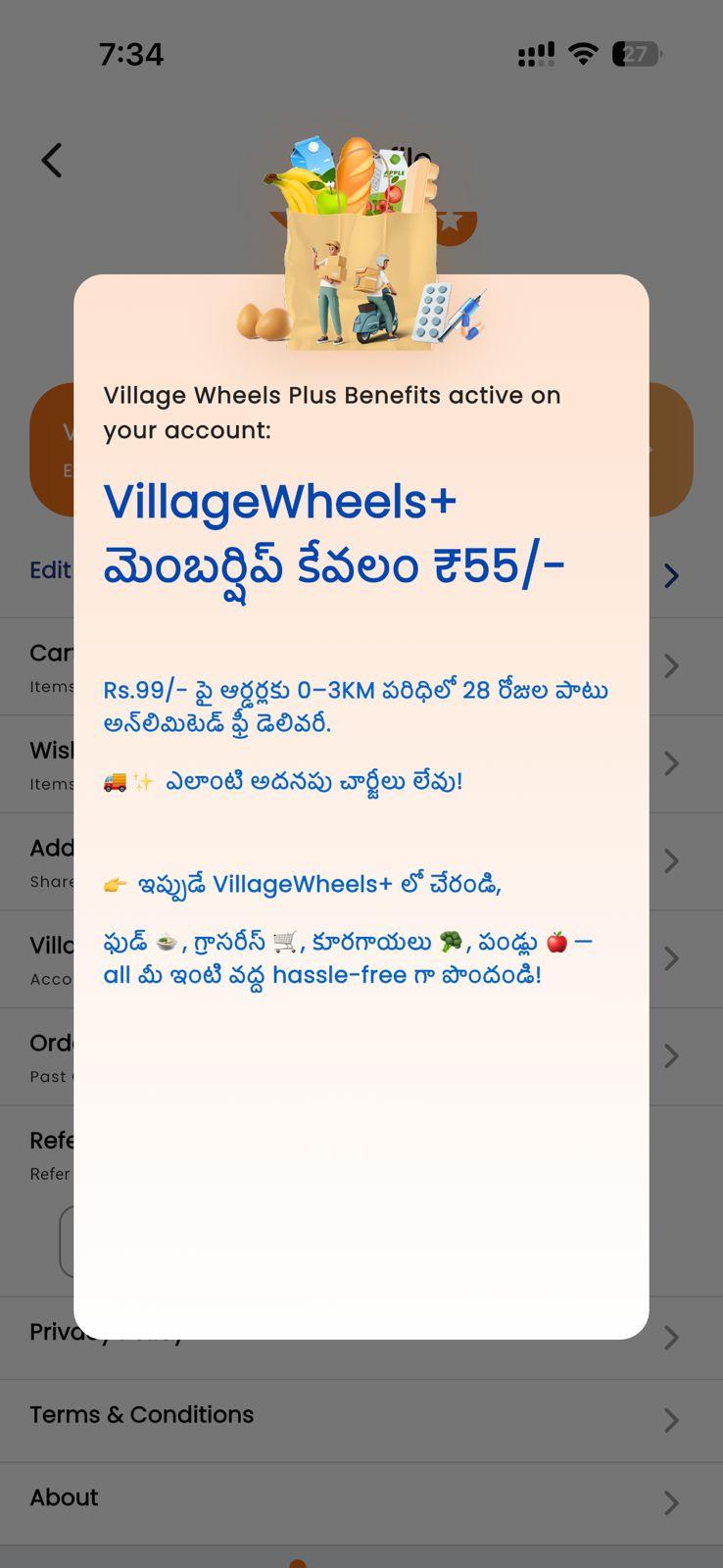
Task: Open the Terms & Conditions row
Action: click(361, 1421)
